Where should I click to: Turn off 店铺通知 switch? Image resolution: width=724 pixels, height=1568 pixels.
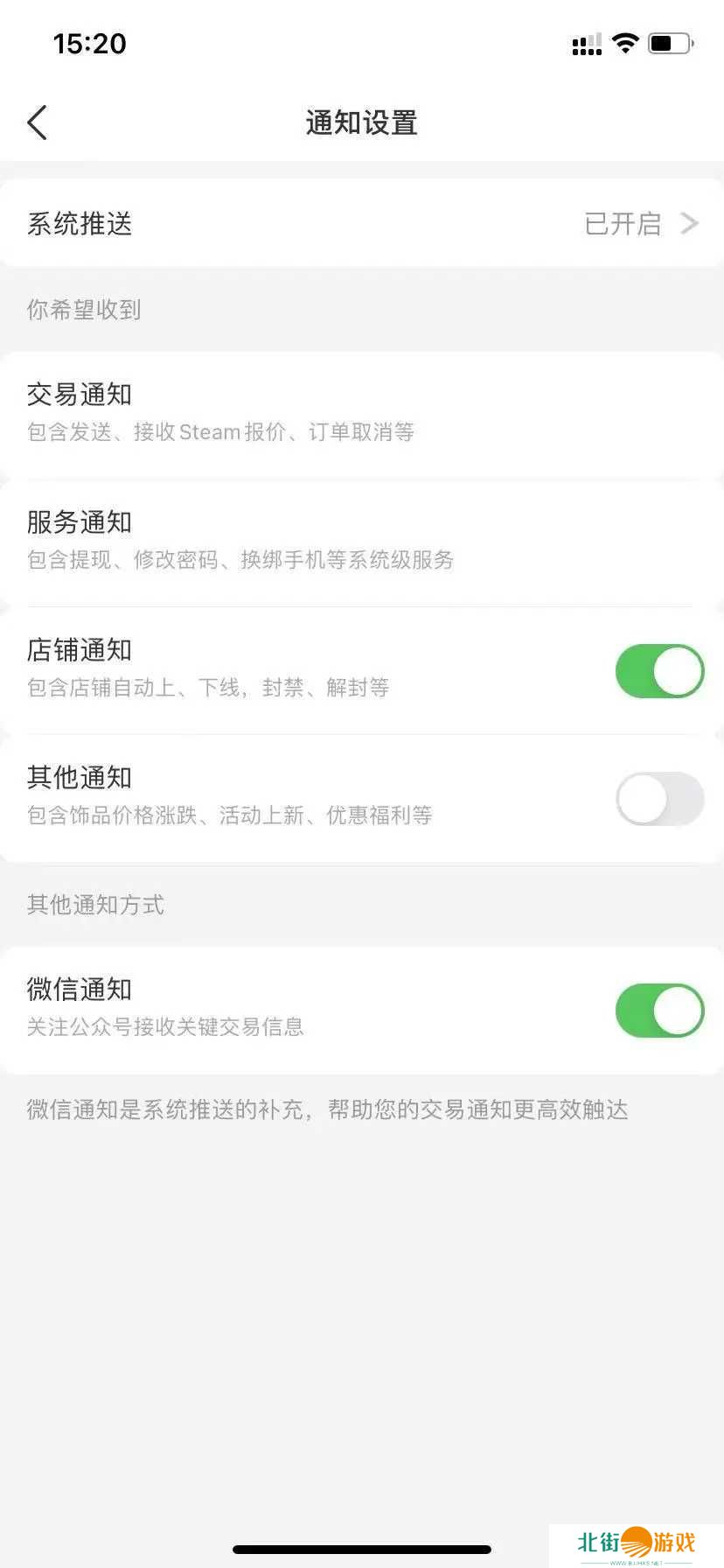659,671
